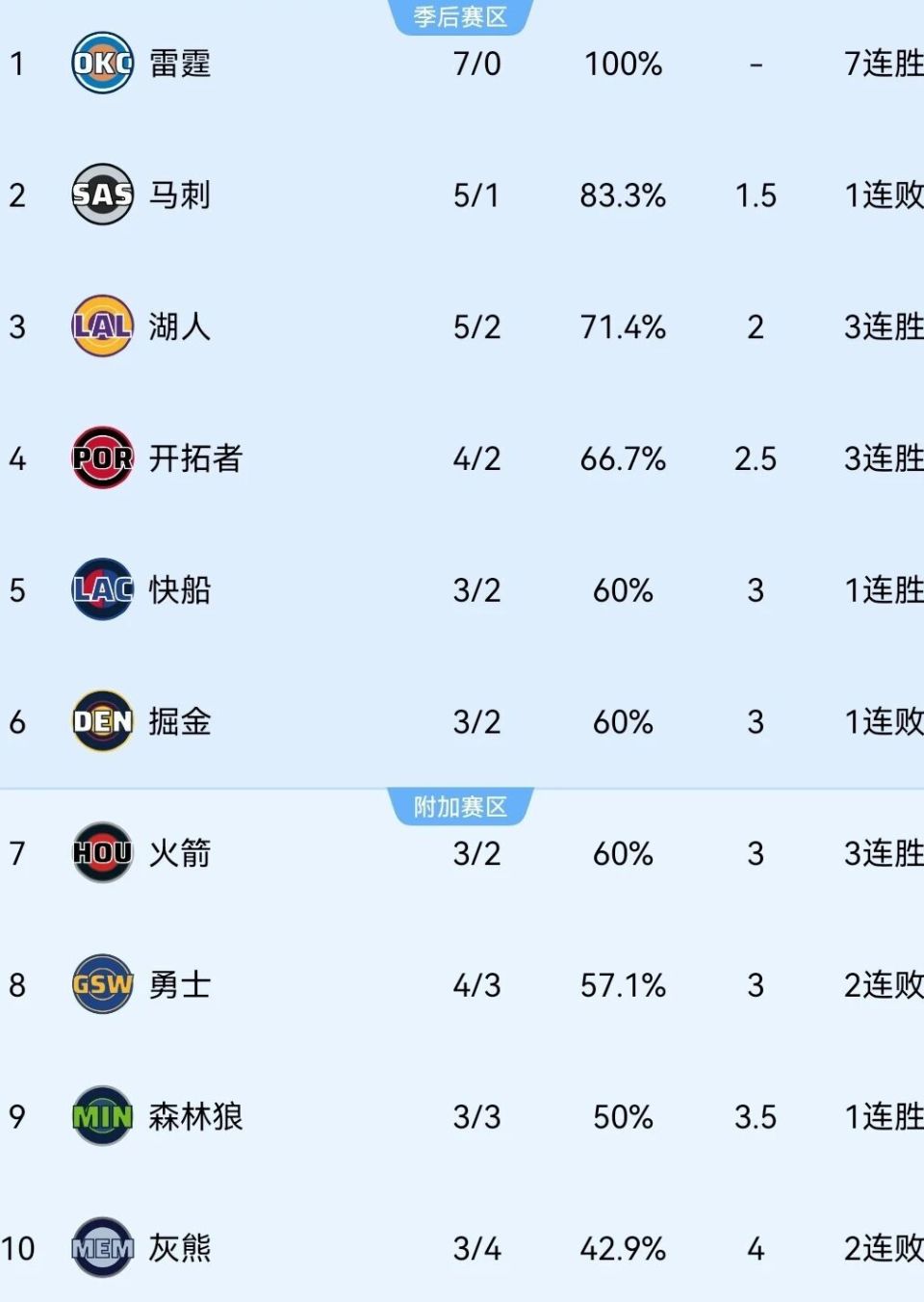The height and width of the screenshot is (1302, 924).
Task: Open the POR Trail Blazers logo
Action: click(101, 459)
